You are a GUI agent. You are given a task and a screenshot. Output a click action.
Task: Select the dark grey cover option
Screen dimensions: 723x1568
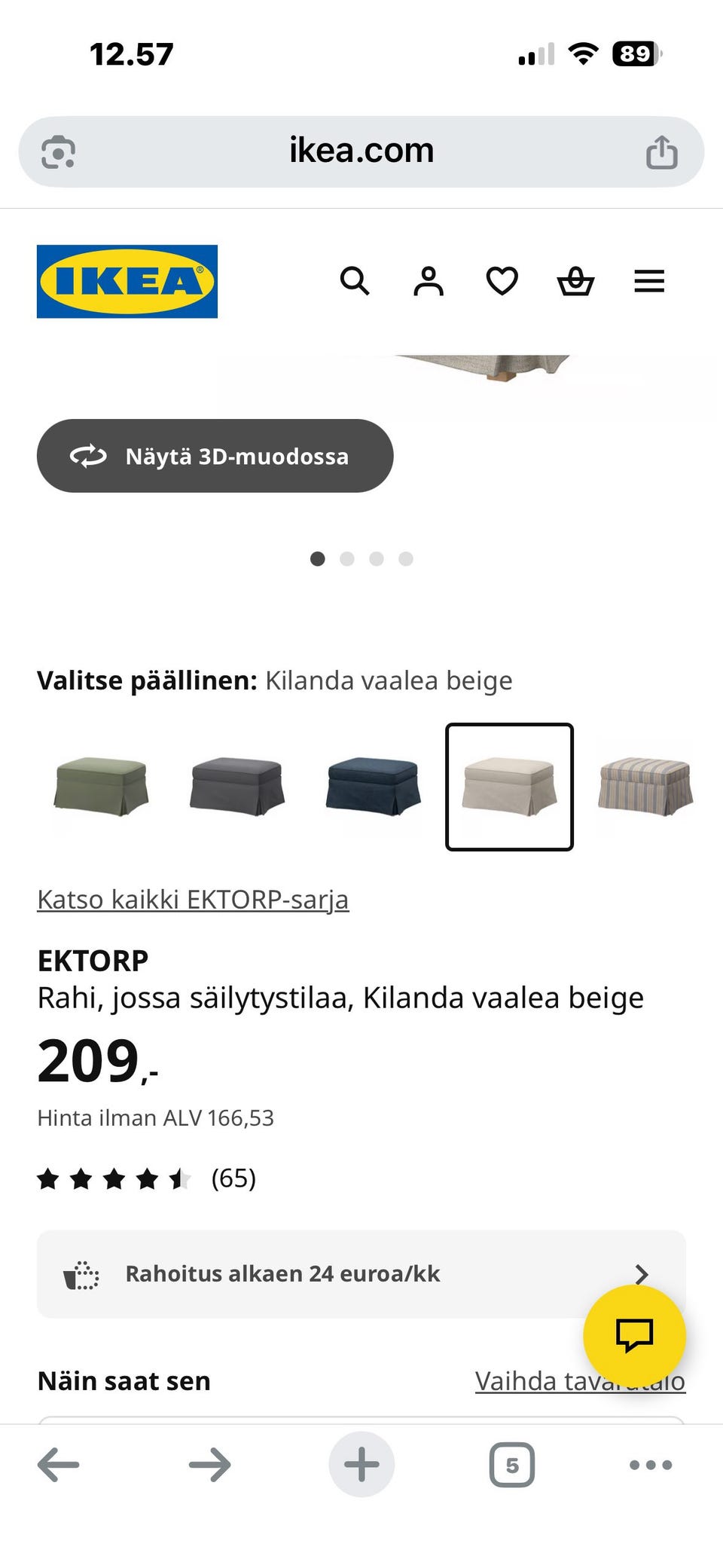236,786
